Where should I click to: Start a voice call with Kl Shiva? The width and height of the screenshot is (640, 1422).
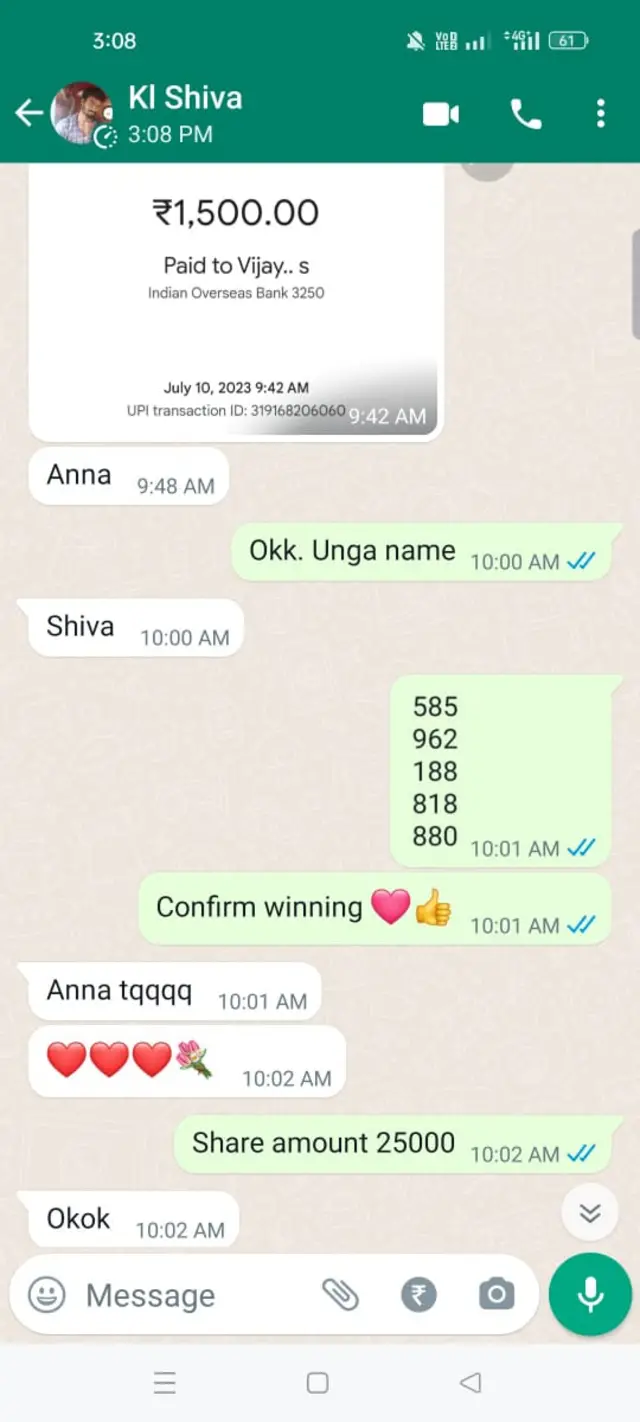coord(525,114)
